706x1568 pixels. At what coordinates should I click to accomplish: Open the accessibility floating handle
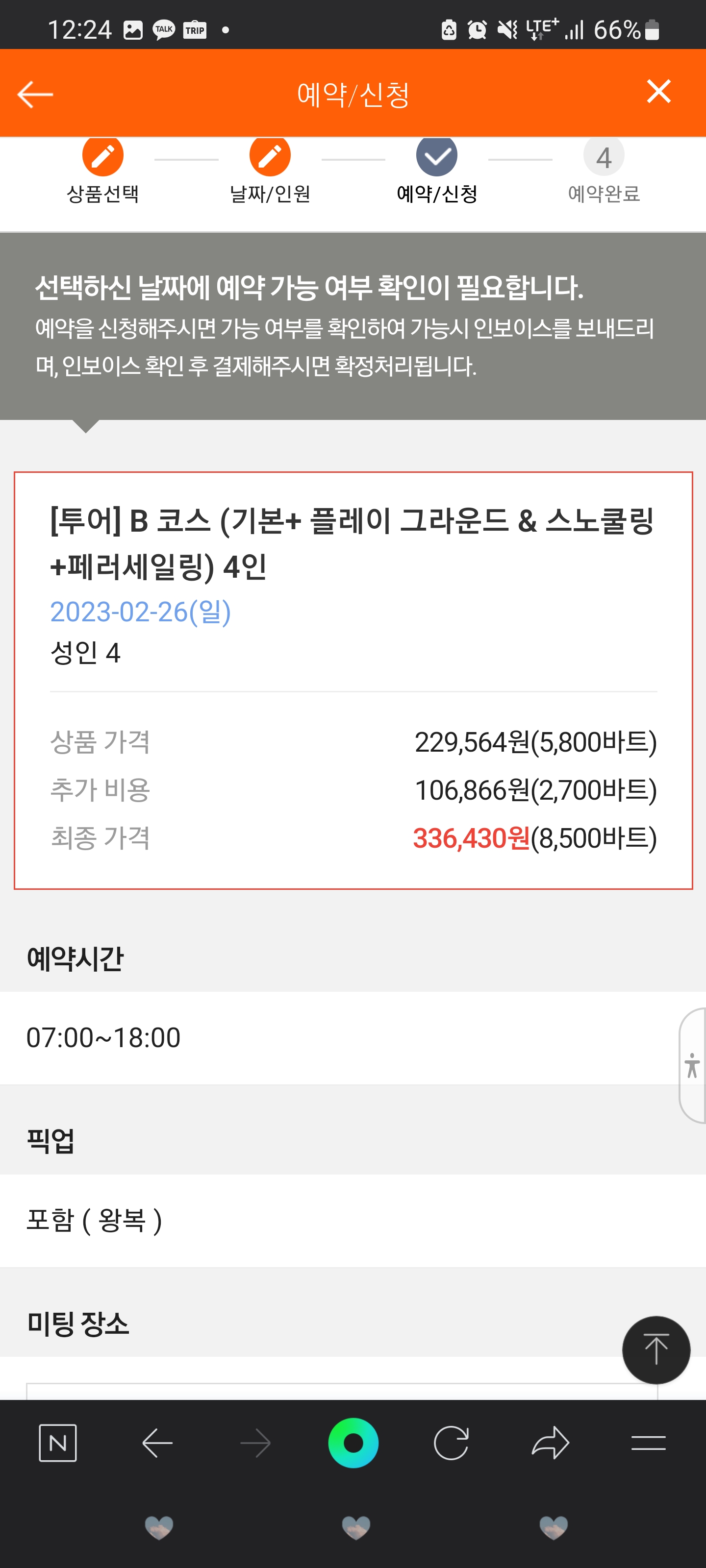[693, 1065]
